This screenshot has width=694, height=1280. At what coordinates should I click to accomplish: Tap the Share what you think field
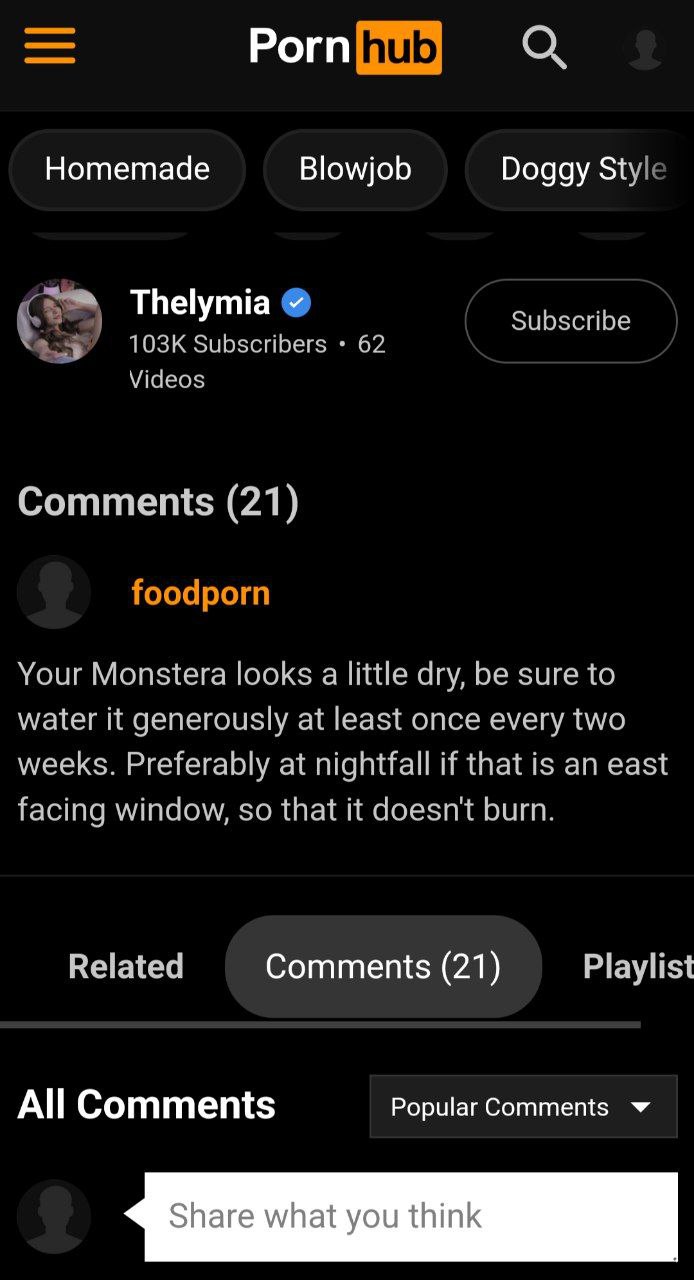410,1216
